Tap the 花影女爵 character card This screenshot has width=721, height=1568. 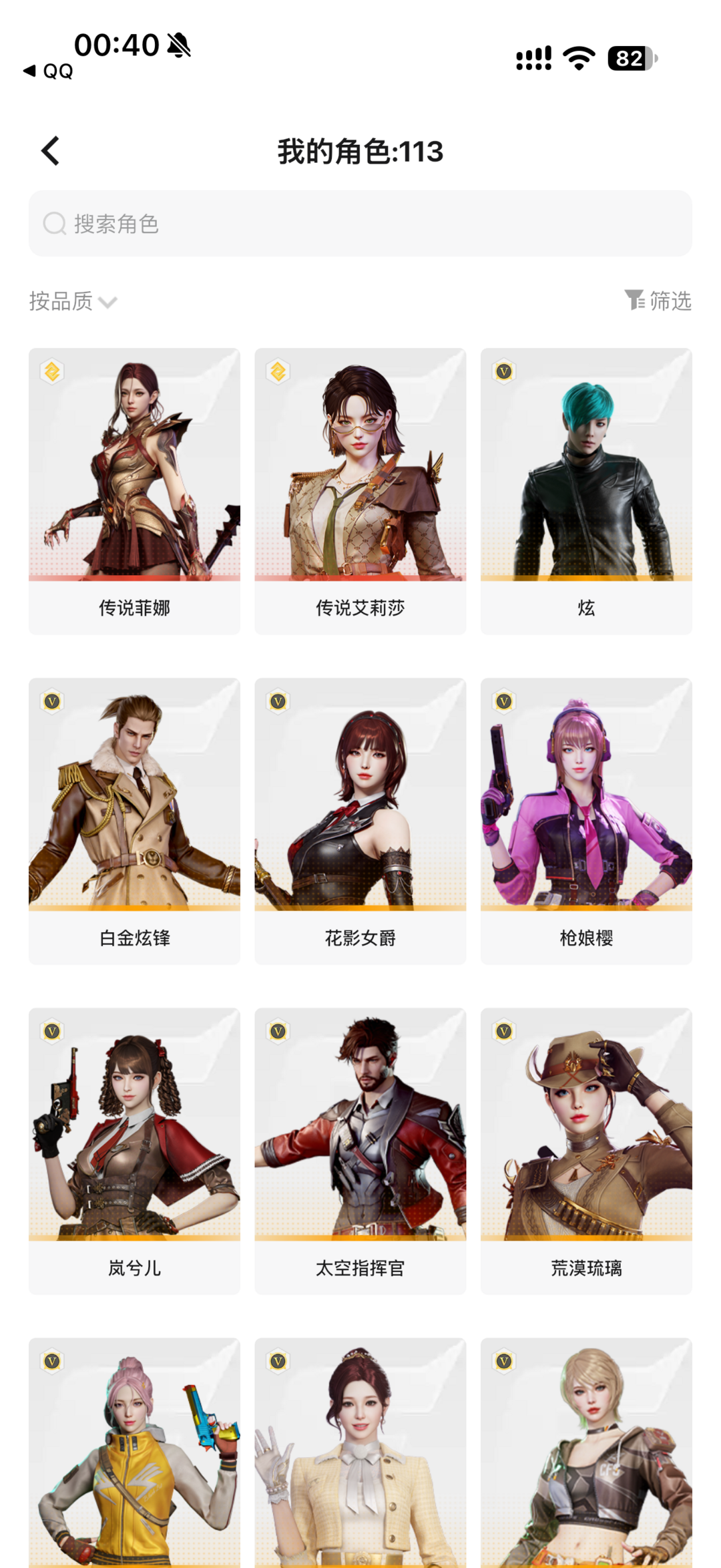click(360, 821)
